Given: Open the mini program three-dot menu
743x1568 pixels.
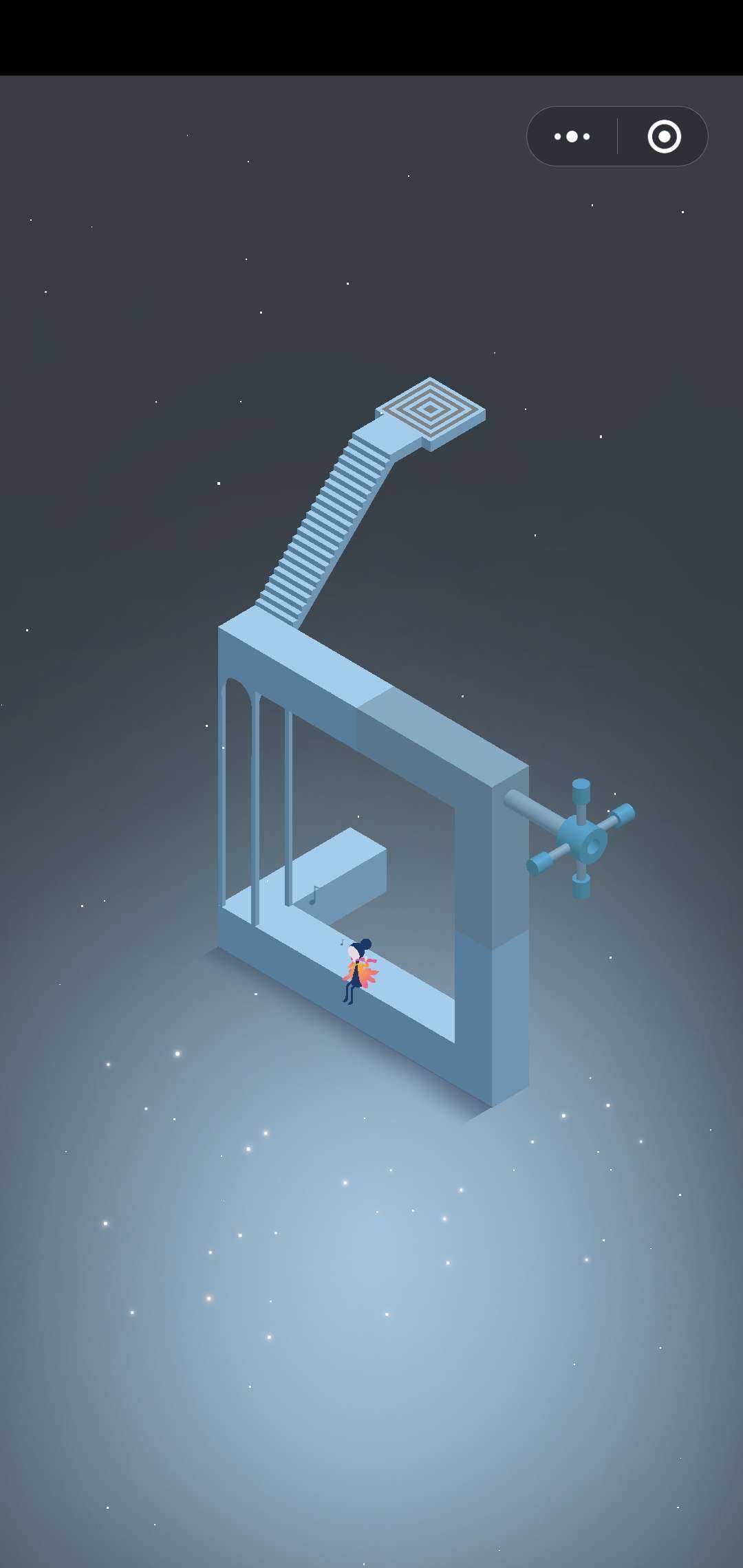Looking at the screenshot, I should point(572,136).
